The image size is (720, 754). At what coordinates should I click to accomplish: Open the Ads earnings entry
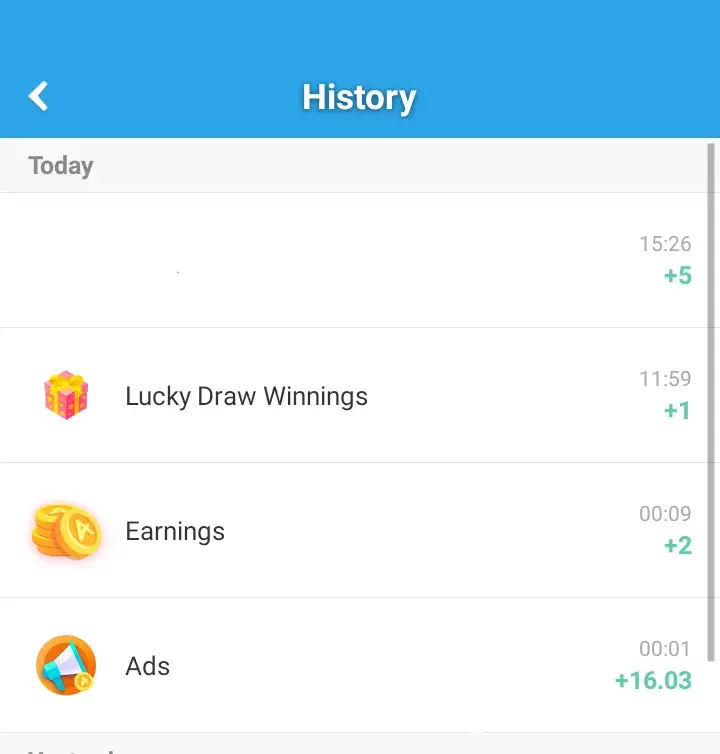point(148,666)
